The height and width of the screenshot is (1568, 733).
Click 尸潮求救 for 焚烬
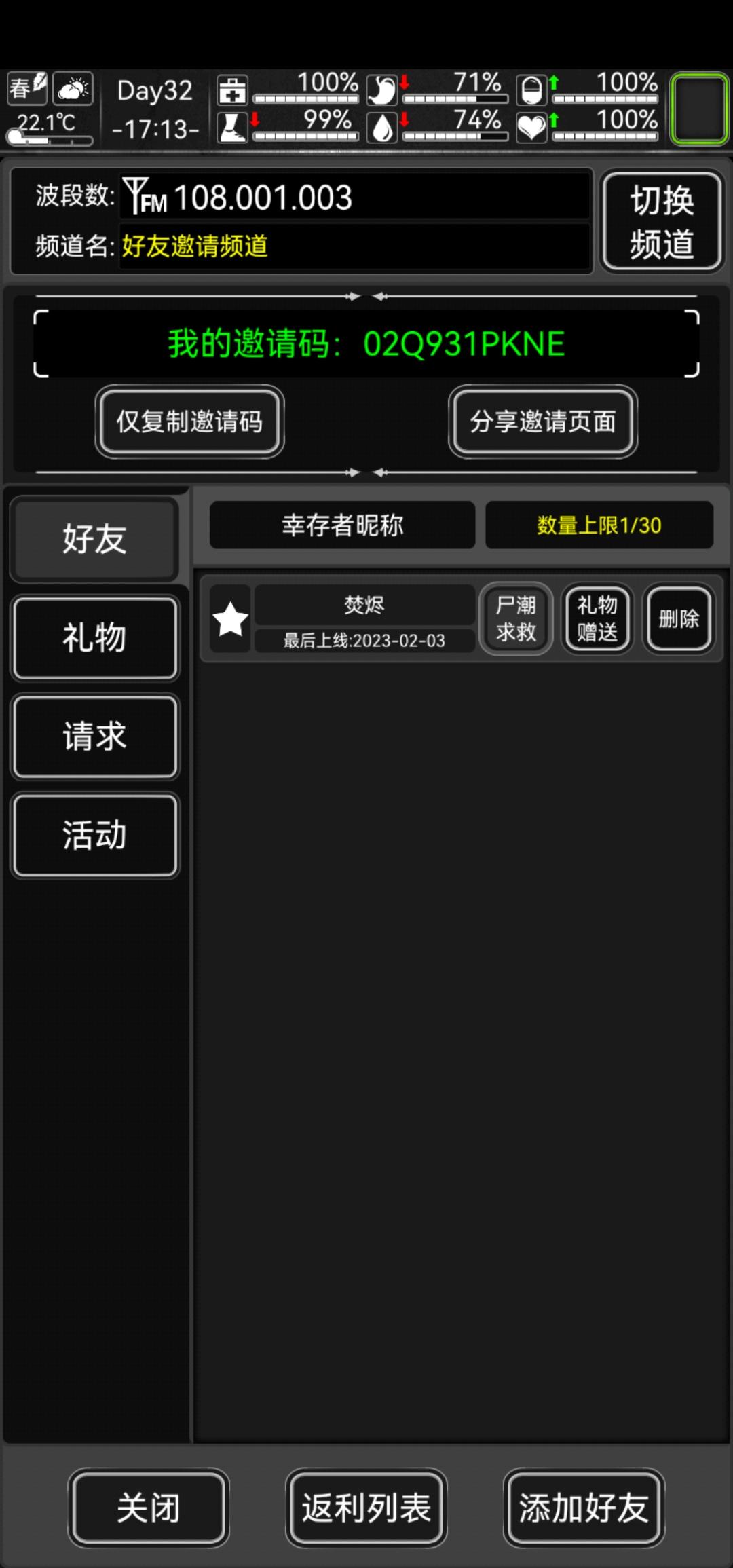coord(516,618)
